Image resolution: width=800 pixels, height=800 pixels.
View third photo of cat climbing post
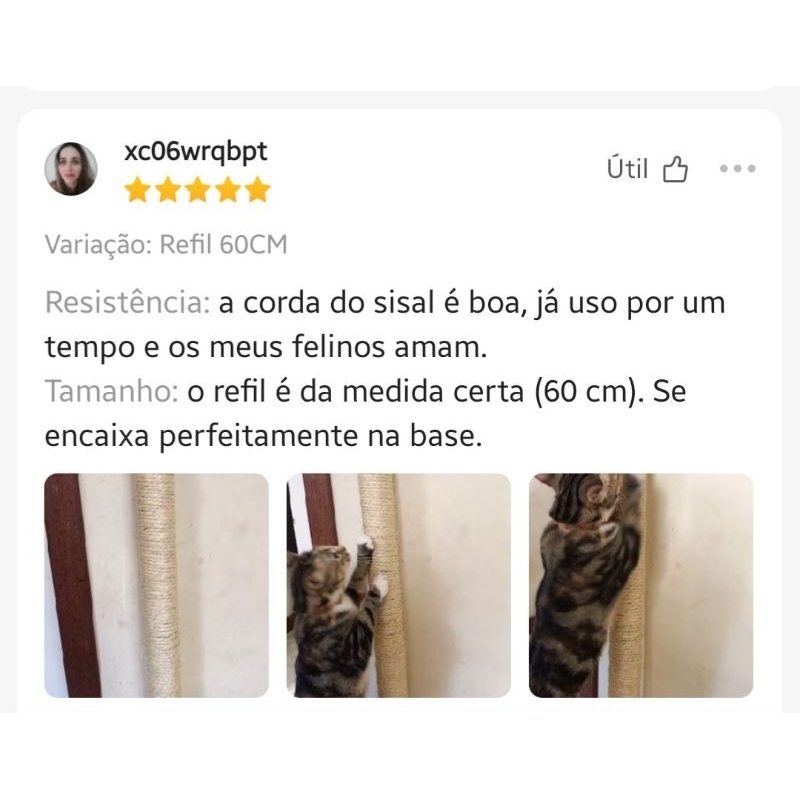[x=641, y=585]
